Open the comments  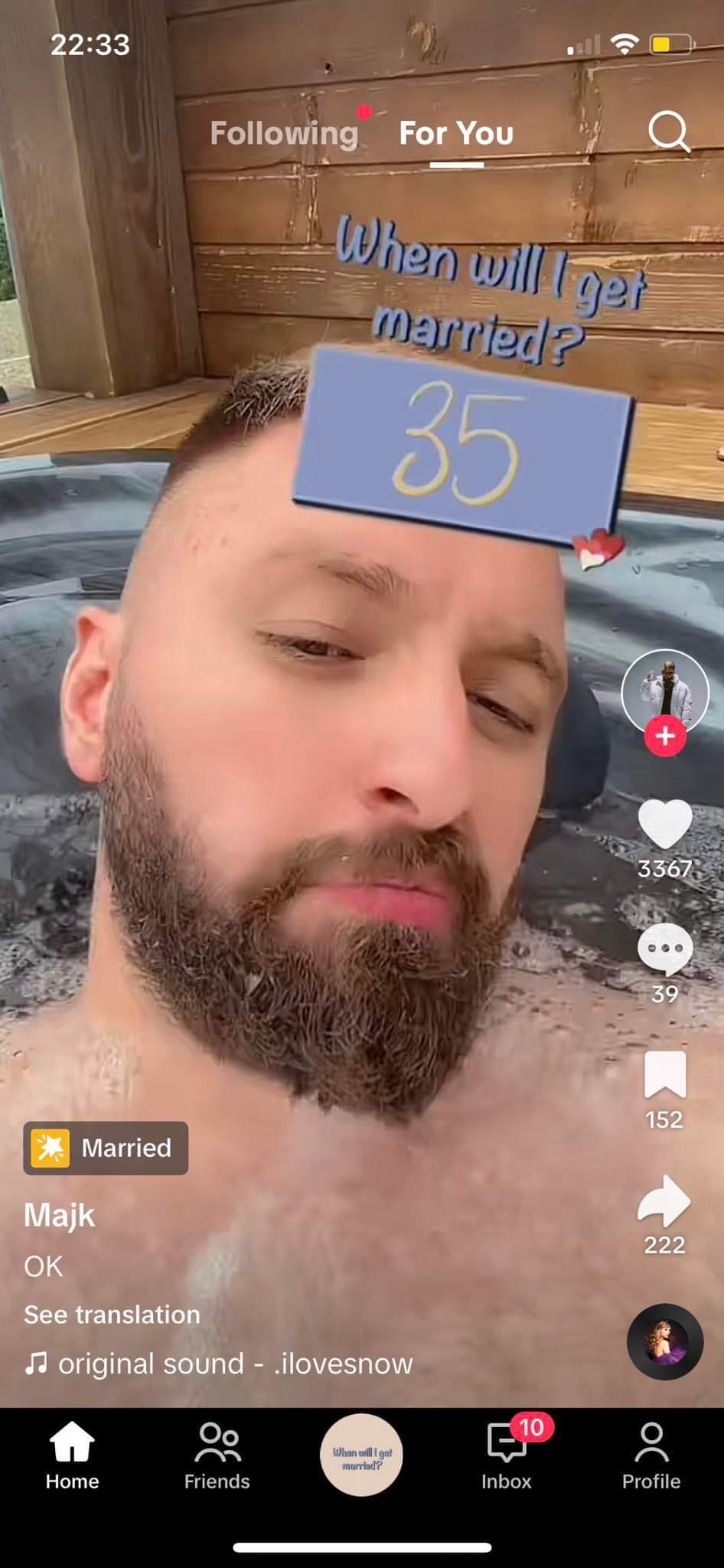coord(664,949)
